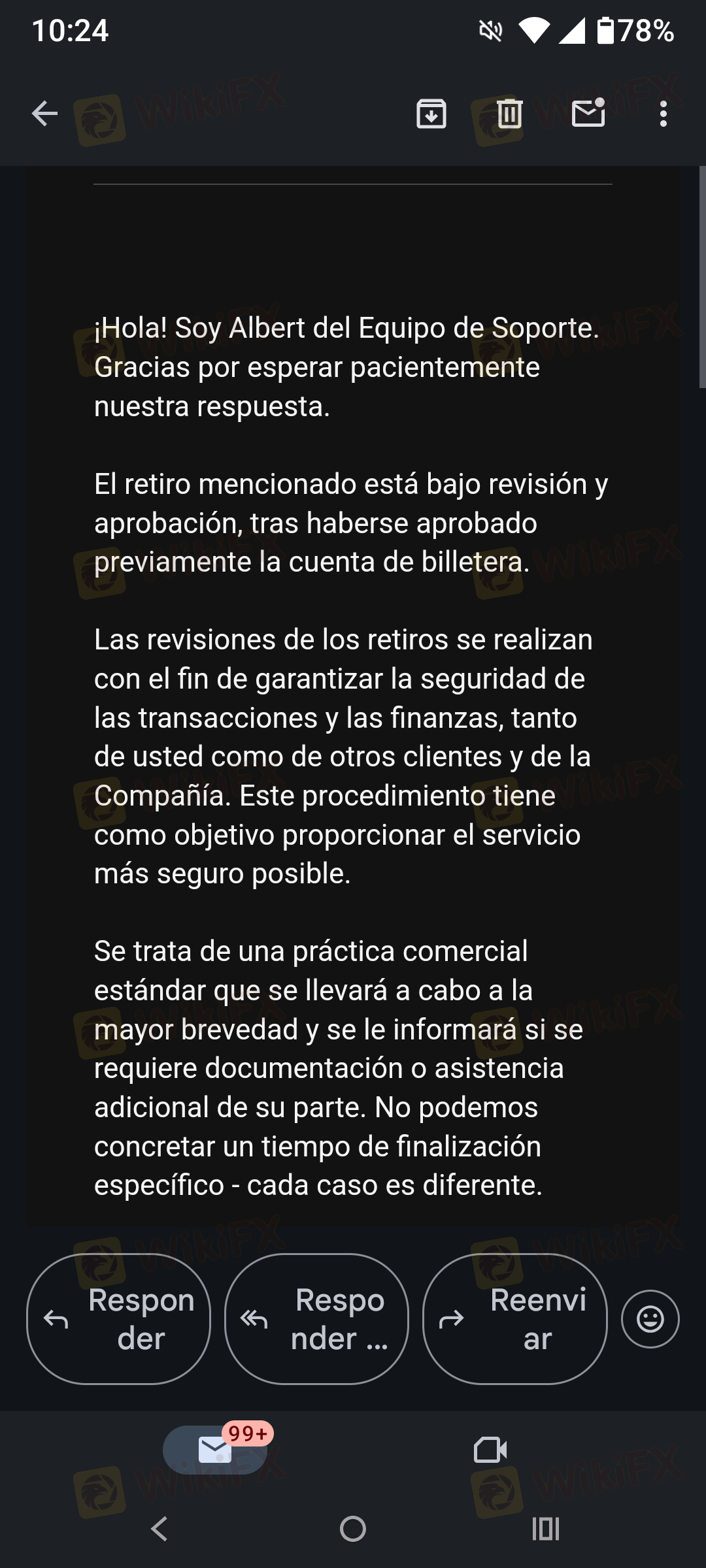The width and height of the screenshot is (706, 1568).
Task: Open recent apps from the navigation bar
Action: pyautogui.click(x=546, y=1529)
